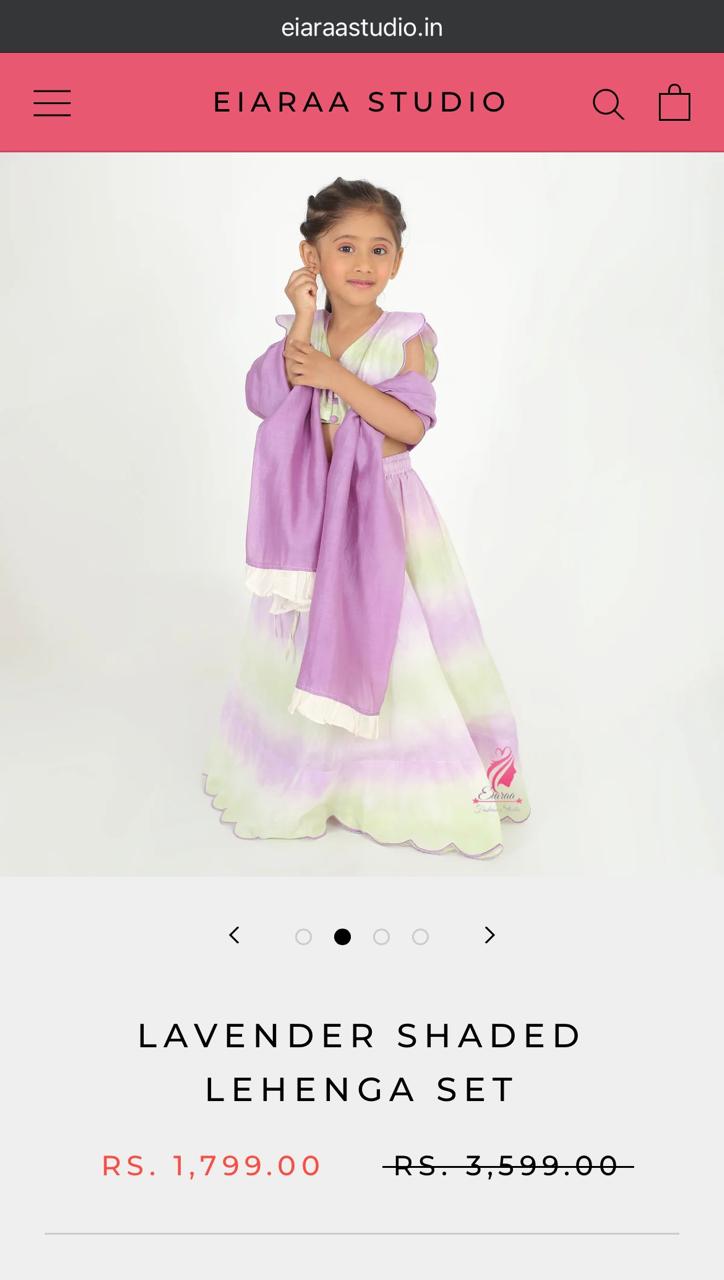Open the hamburger navigation menu
Viewport: 724px width, 1280px height.
point(52,103)
